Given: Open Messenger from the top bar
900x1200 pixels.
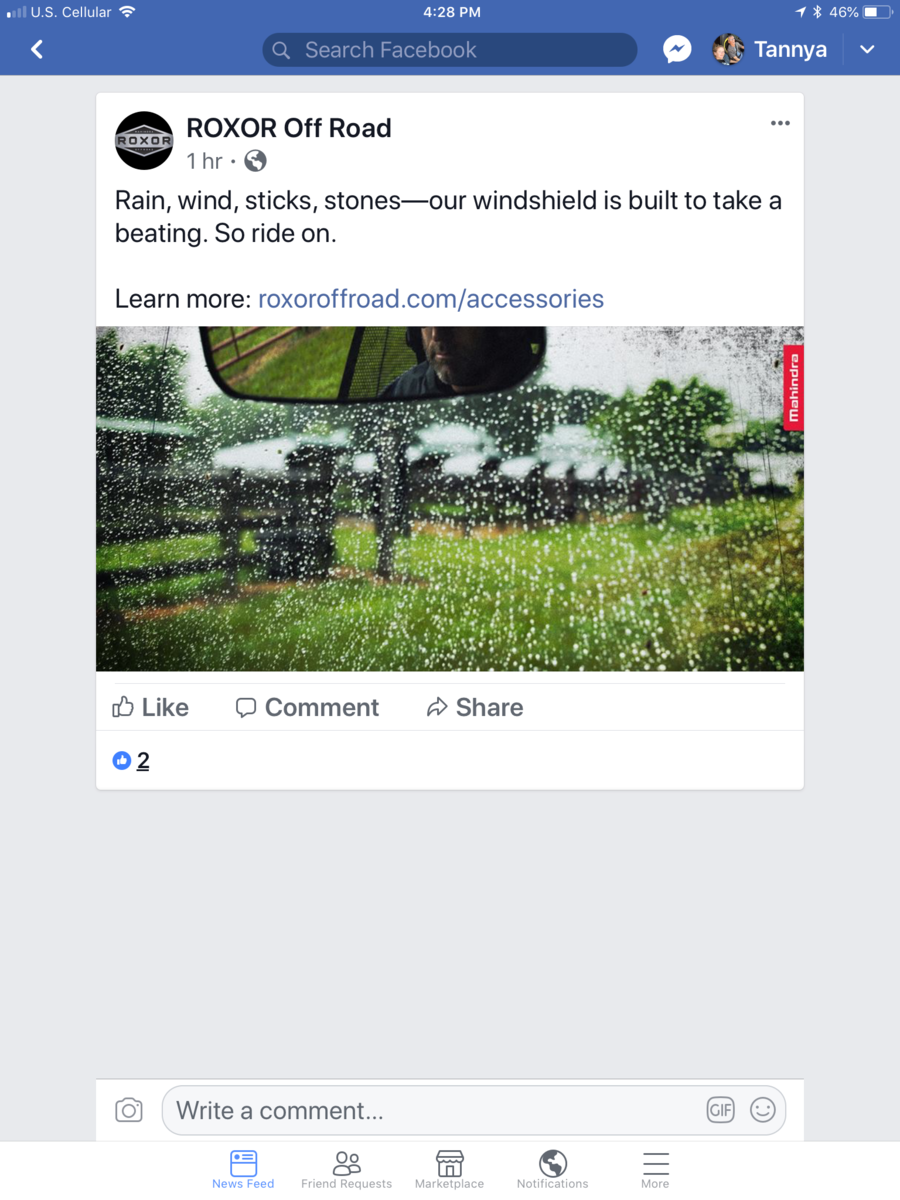Looking at the screenshot, I should click(677, 49).
